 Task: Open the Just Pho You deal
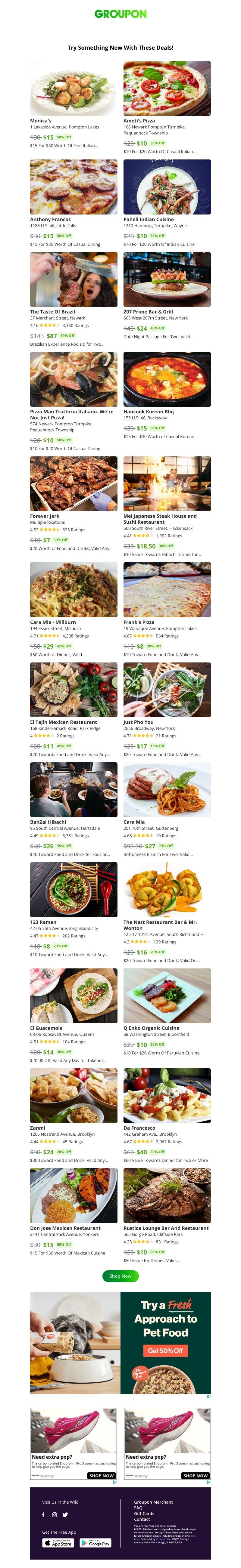pos(167,690)
